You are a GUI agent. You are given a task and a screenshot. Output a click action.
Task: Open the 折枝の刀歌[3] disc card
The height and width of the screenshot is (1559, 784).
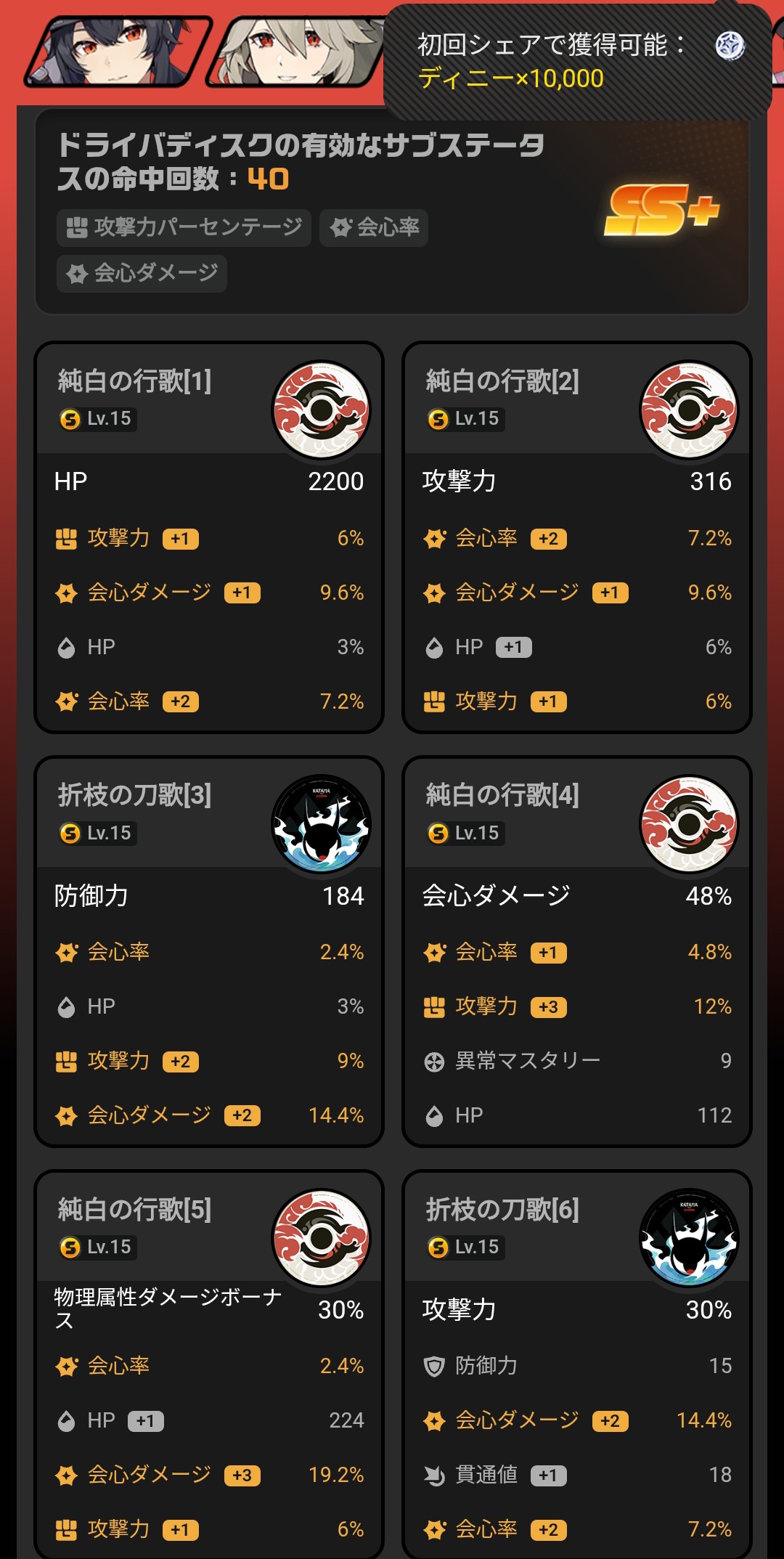pos(208,951)
